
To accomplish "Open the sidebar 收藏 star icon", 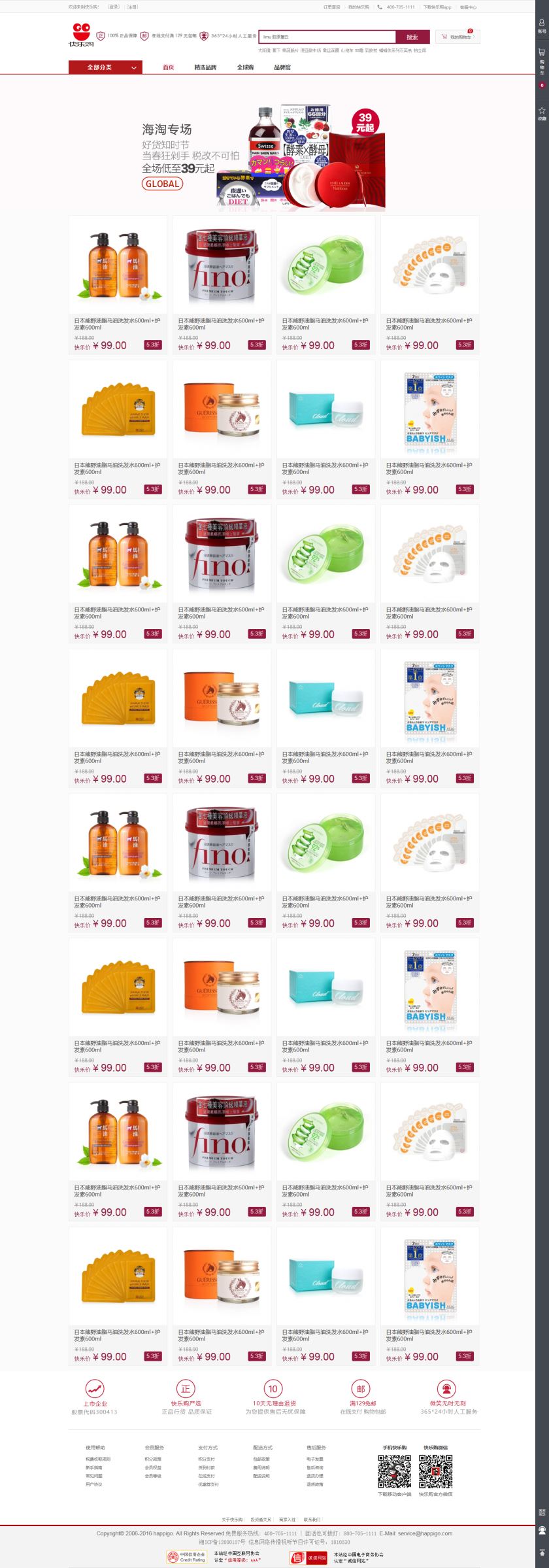I will click(x=542, y=112).
